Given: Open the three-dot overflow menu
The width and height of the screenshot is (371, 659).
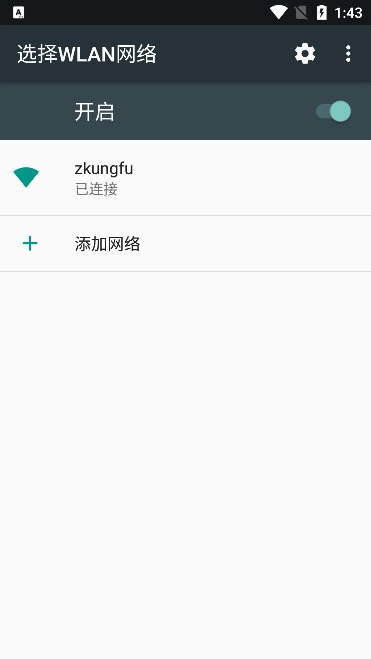Looking at the screenshot, I should (348, 54).
